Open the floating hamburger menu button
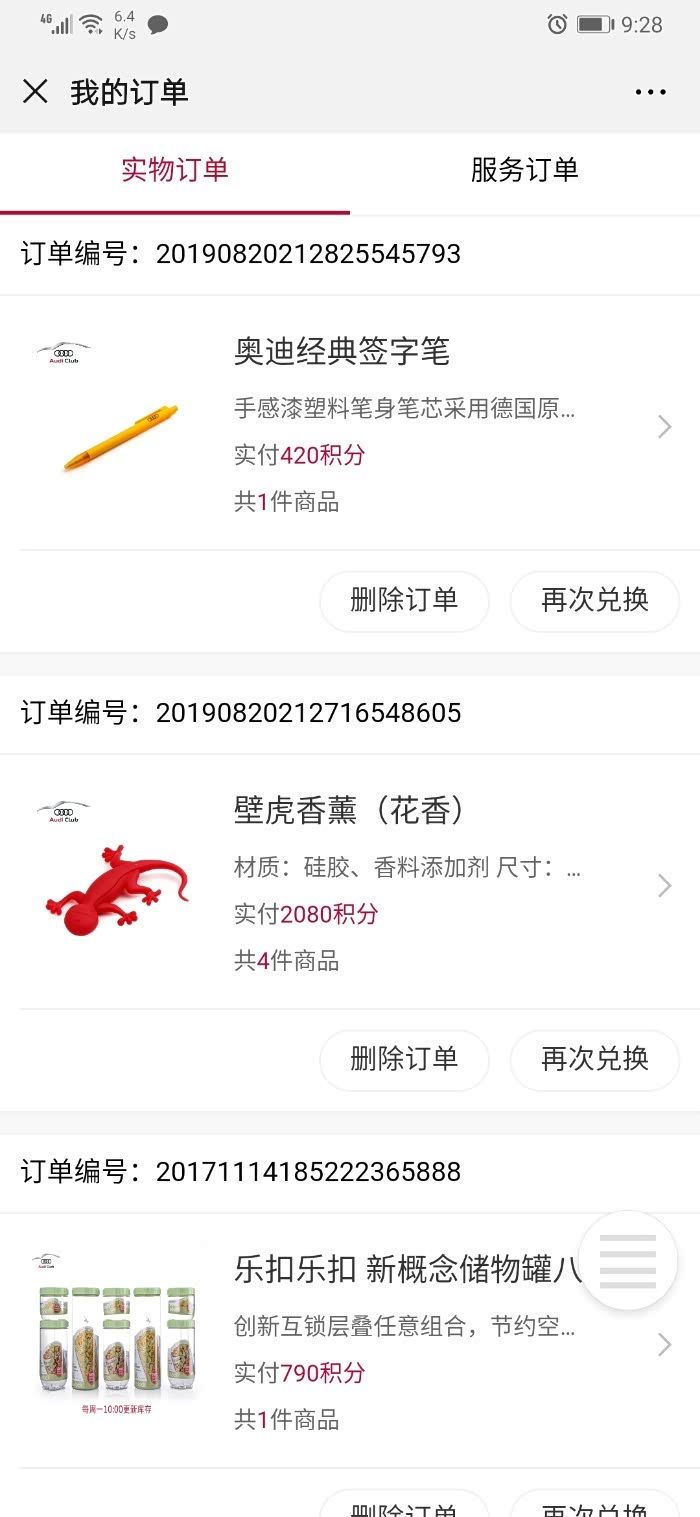 628,1260
